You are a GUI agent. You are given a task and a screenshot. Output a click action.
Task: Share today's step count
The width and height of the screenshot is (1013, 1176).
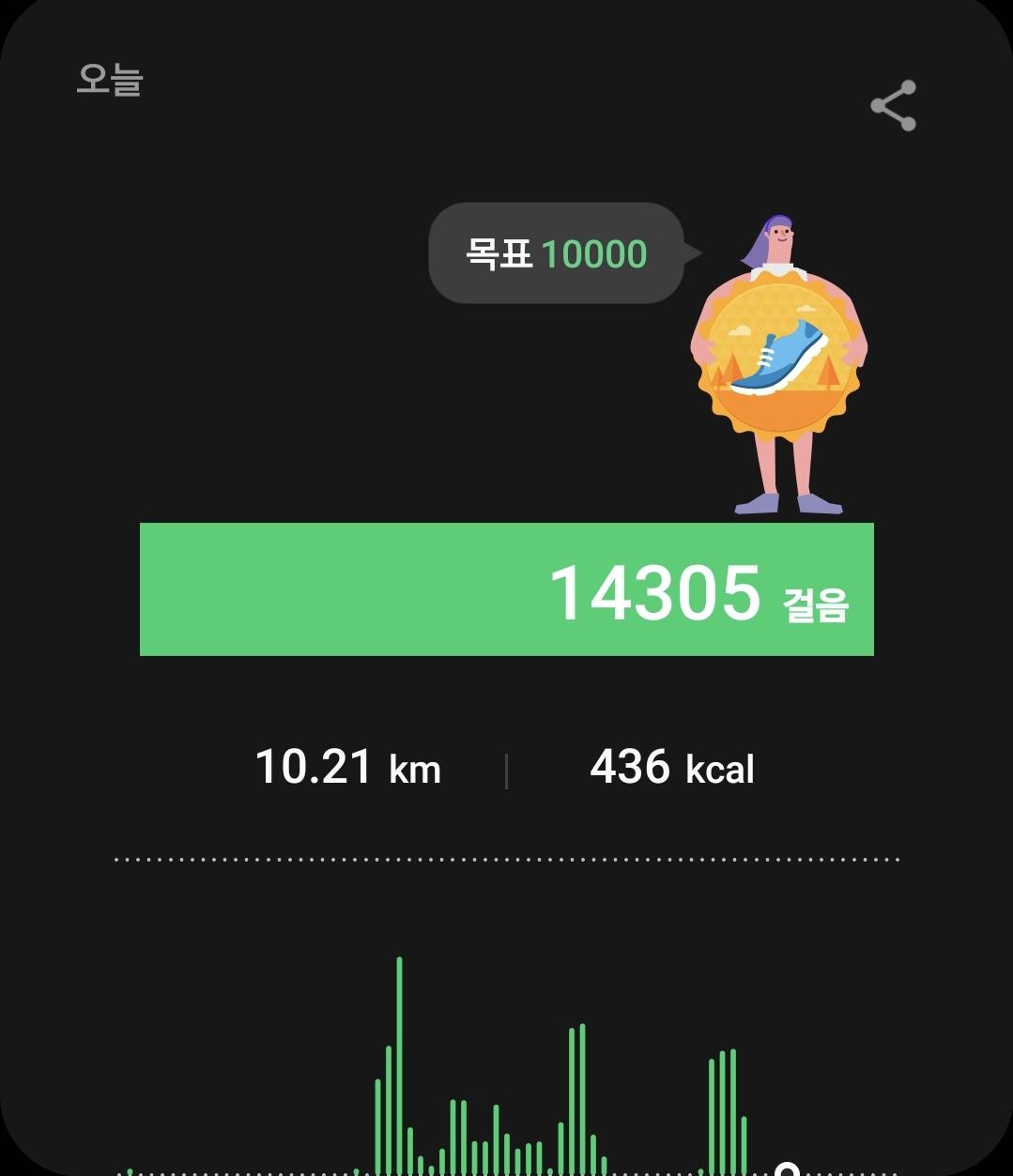click(x=893, y=106)
